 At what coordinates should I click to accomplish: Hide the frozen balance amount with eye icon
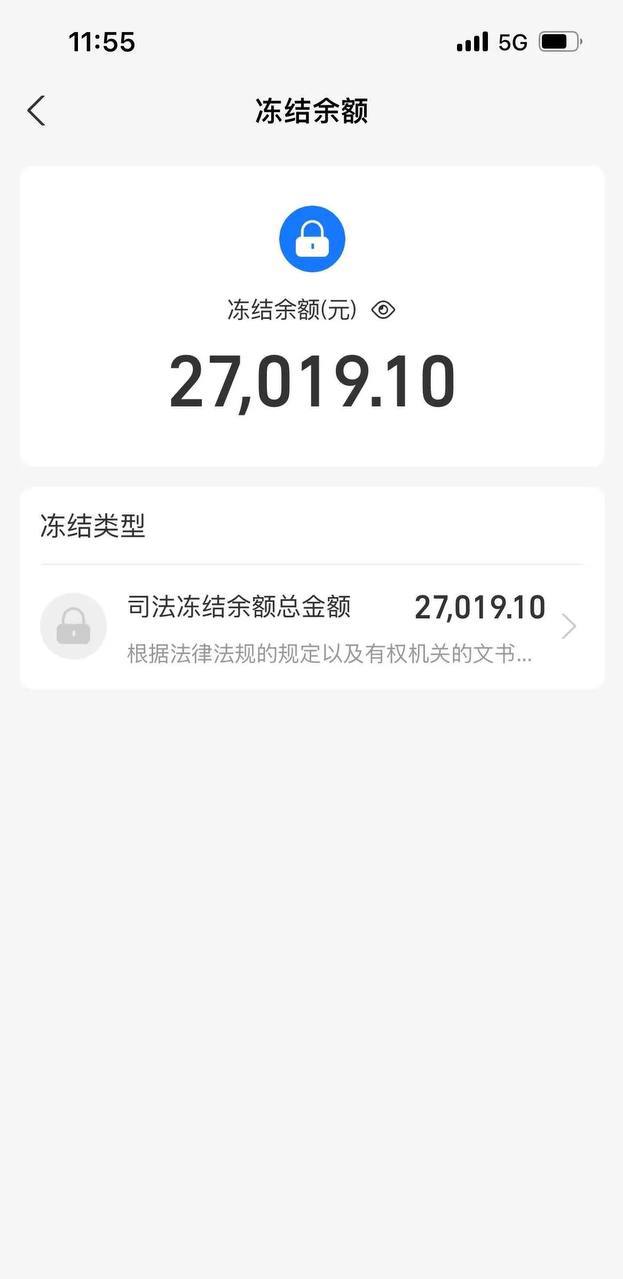(x=383, y=310)
